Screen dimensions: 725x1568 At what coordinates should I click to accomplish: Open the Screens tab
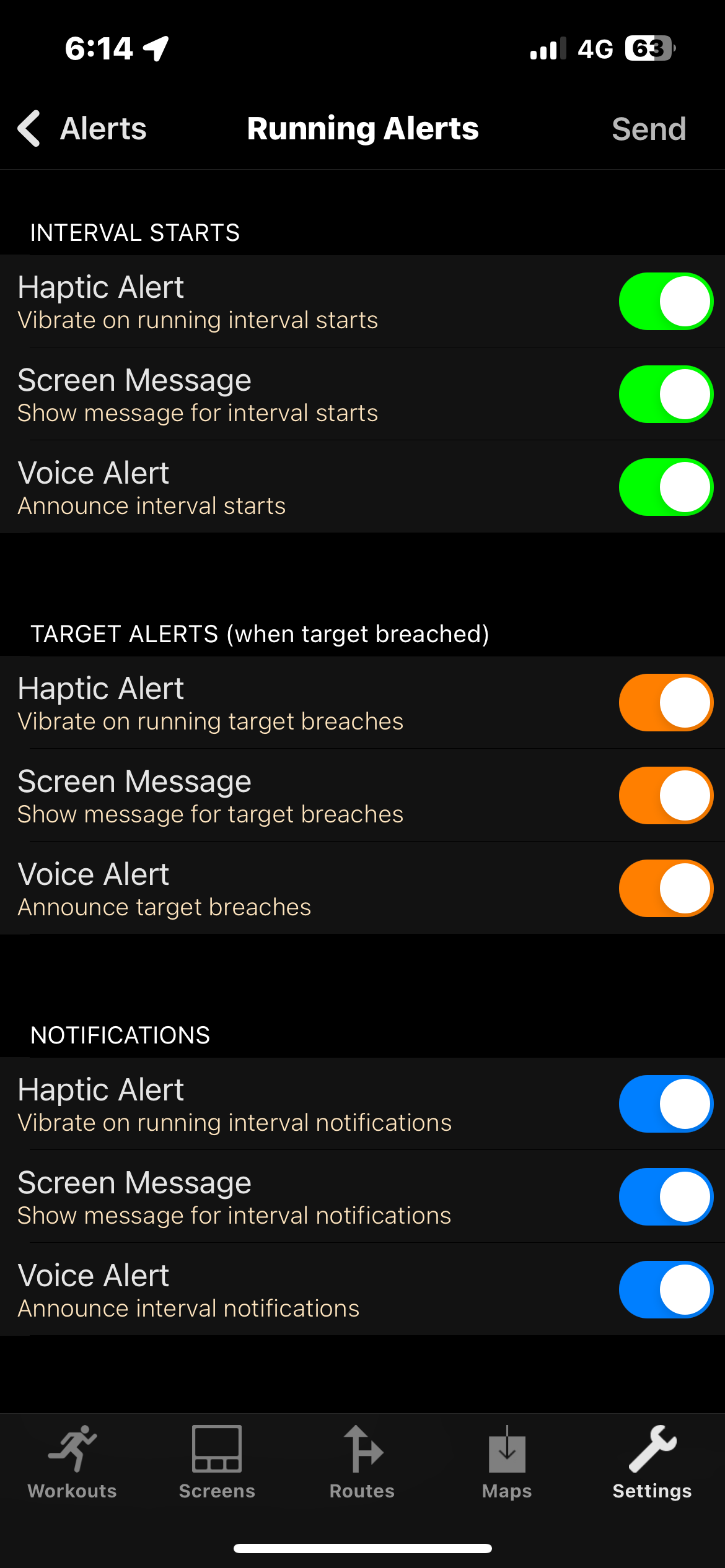[217, 1462]
